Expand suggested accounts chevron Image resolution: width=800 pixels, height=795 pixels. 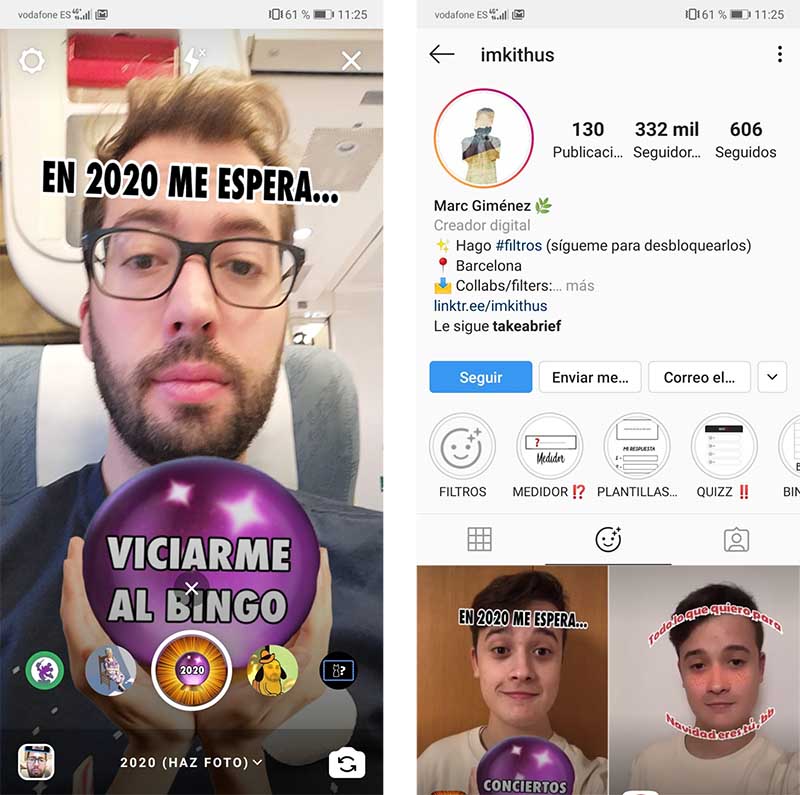(x=771, y=377)
